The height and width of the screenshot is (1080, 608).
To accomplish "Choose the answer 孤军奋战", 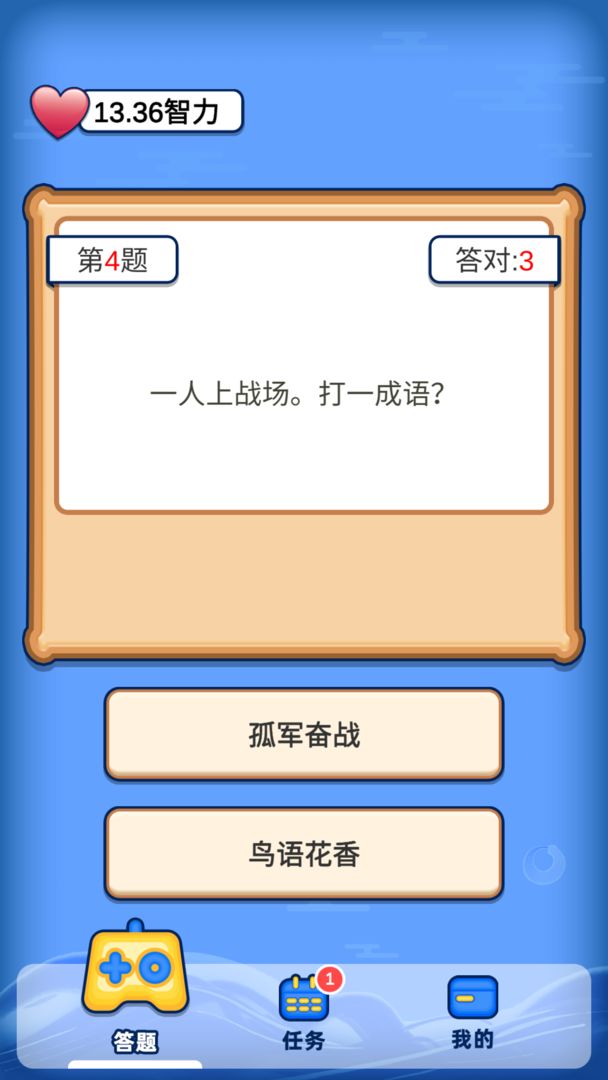I will tap(304, 734).
